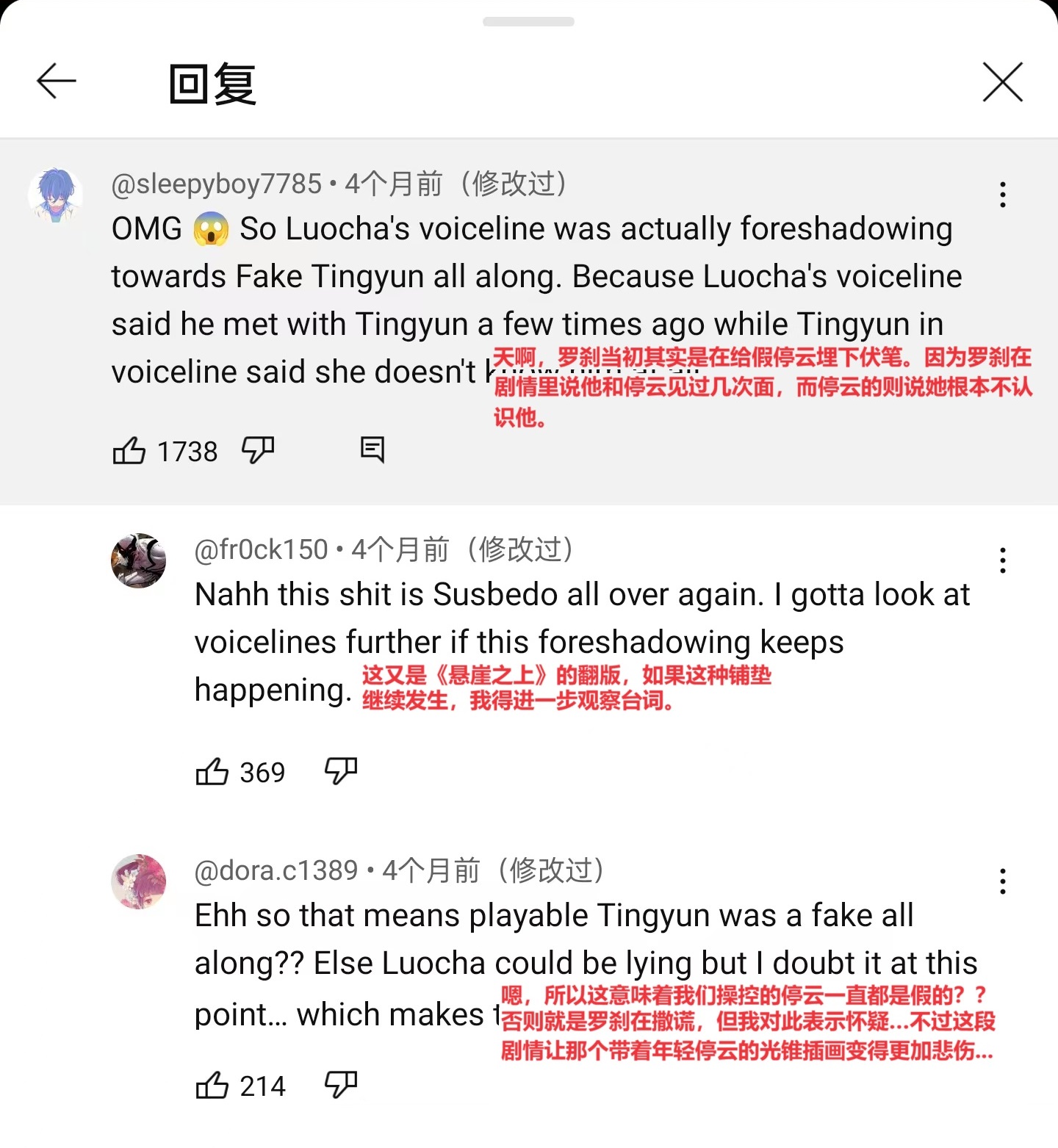This screenshot has height=1148, width=1058.
Task: Open overflow menu on sleepyboy7785's comment
Action: pos(1002,195)
